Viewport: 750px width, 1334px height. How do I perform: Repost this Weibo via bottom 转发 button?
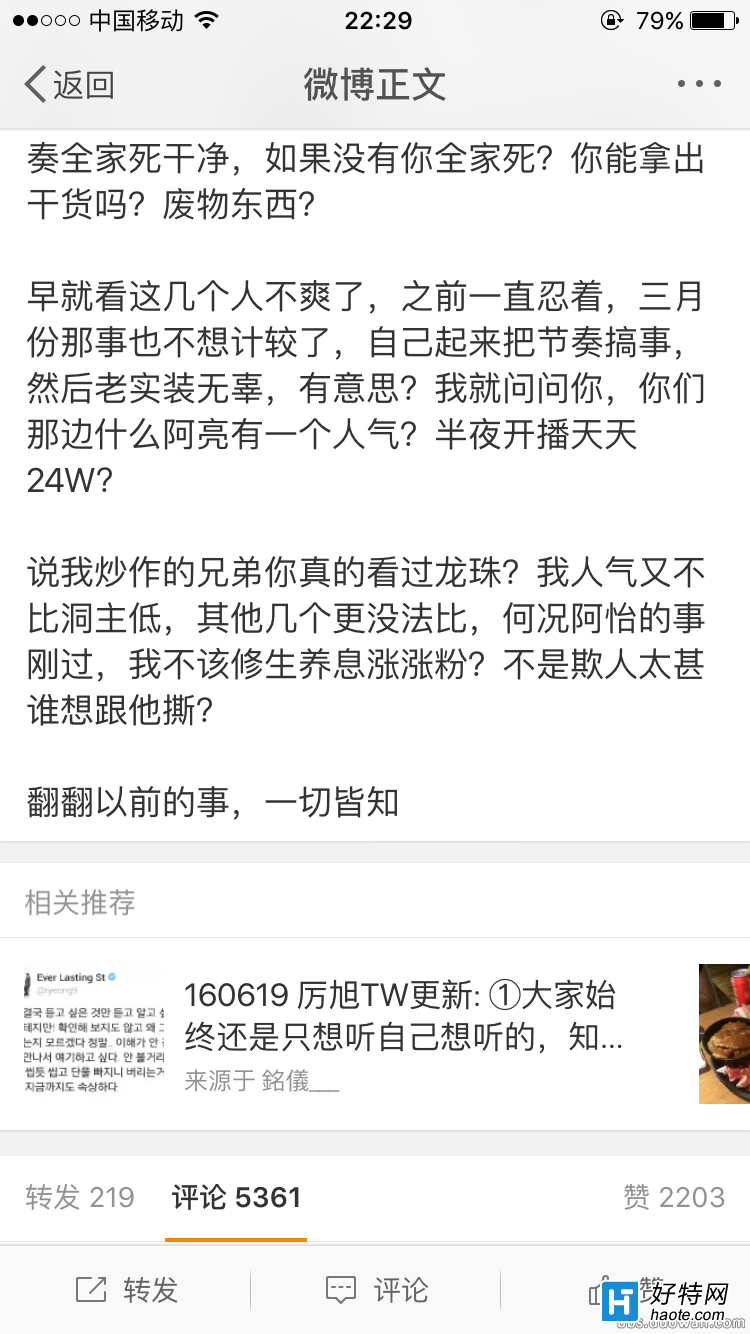coord(126,1290)
